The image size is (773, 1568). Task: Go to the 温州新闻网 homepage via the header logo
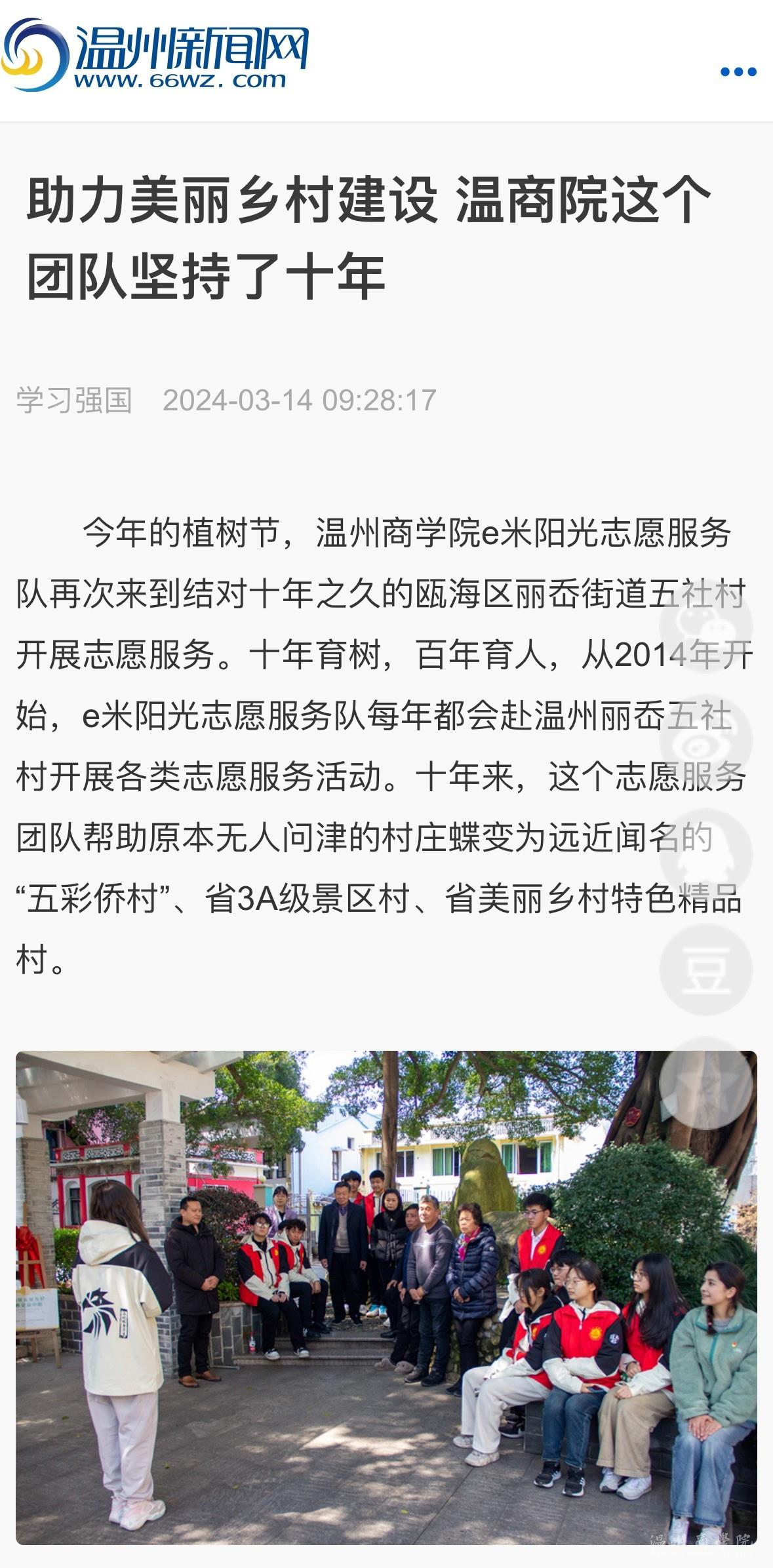pyautogui.click(x=155, y=55)
